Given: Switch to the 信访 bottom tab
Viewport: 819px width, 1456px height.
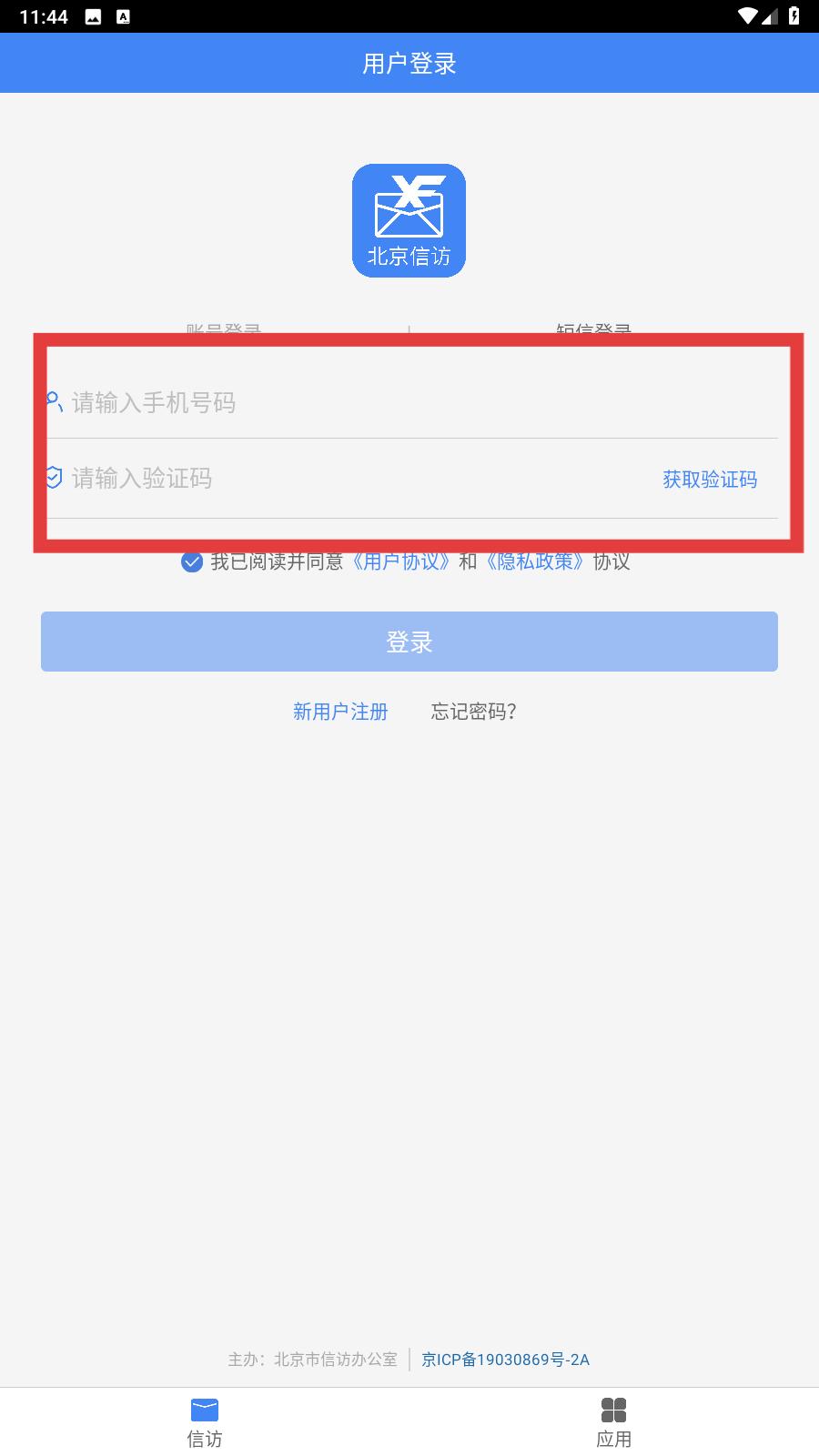Looking at the screenshot, I should tap(205, 1421).
